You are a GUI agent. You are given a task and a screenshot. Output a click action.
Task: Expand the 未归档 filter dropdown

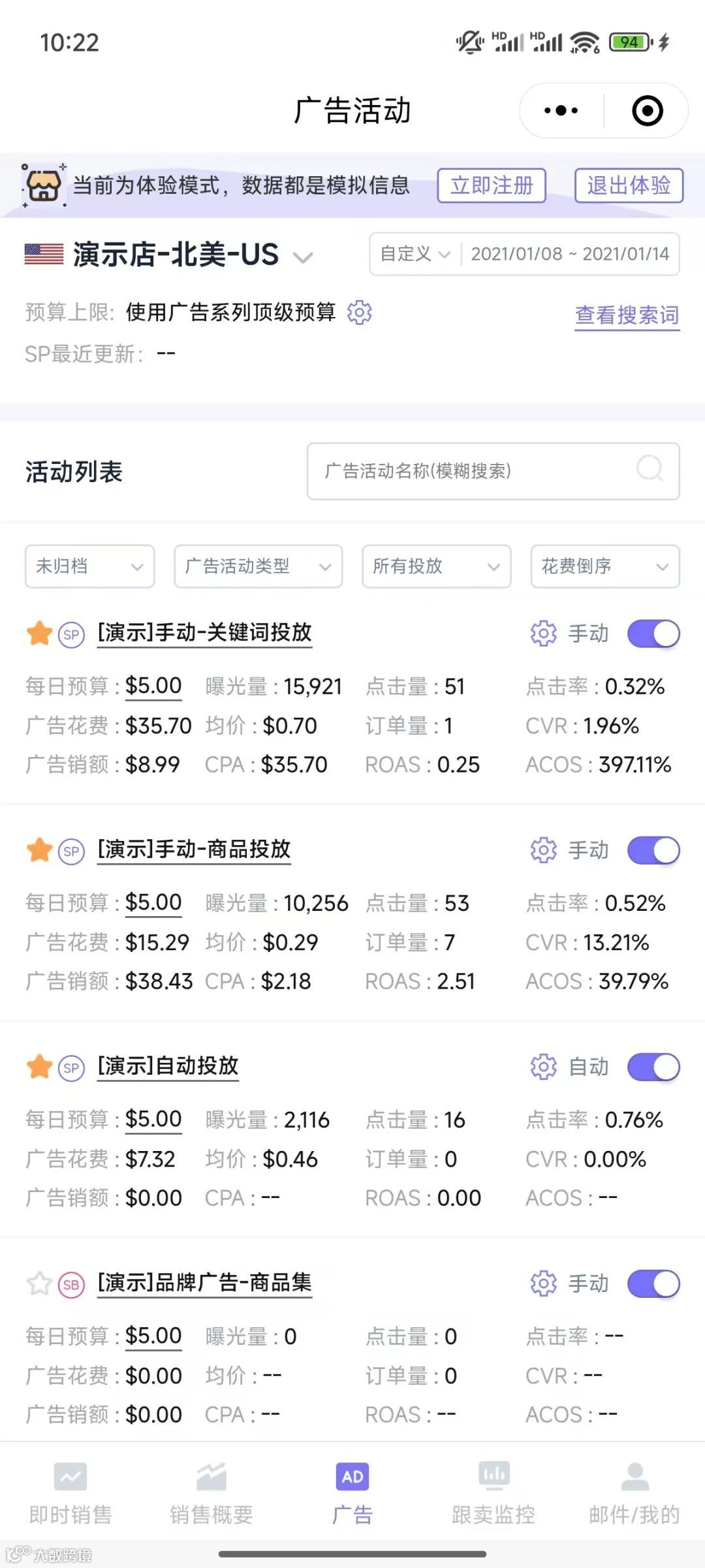click(x=90, y=566)
